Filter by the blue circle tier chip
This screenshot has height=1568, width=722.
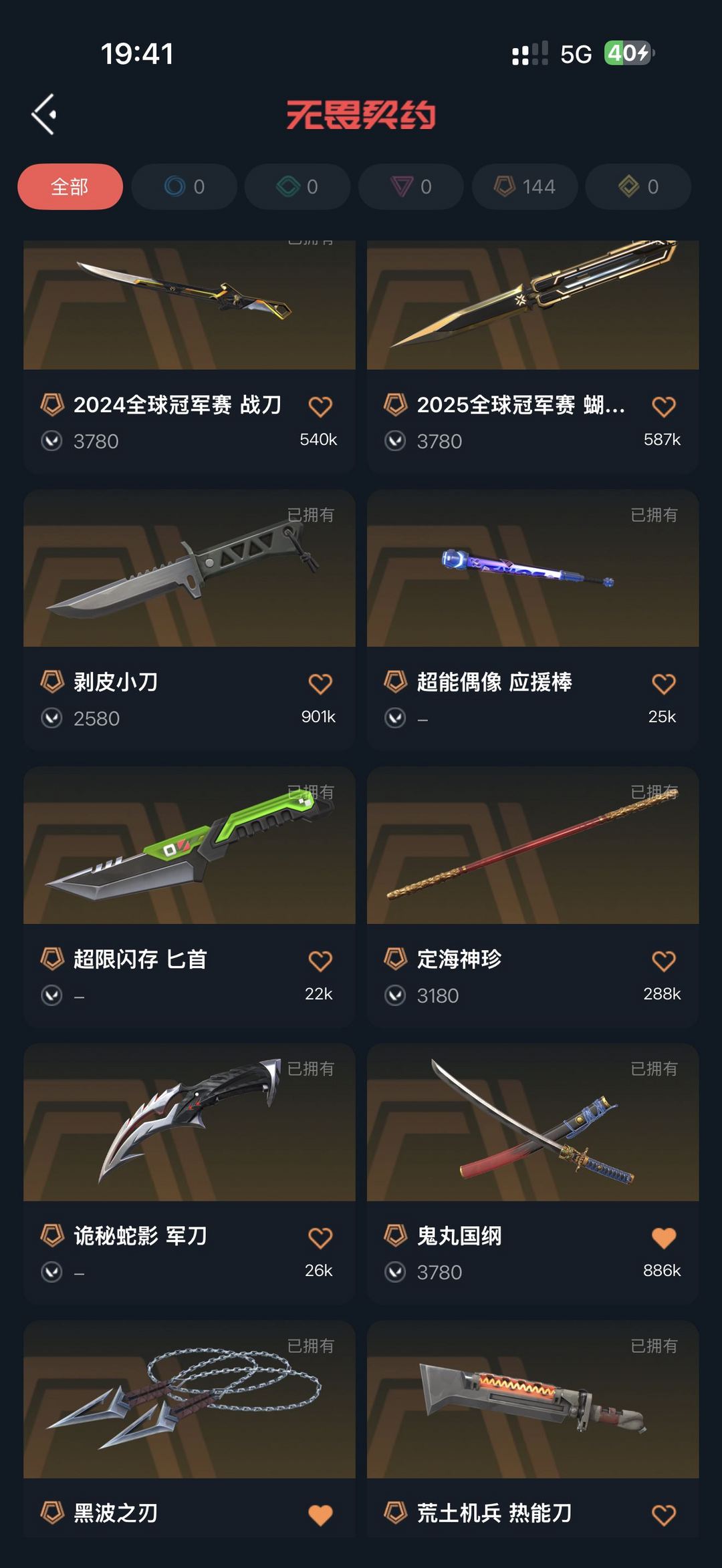184,186
